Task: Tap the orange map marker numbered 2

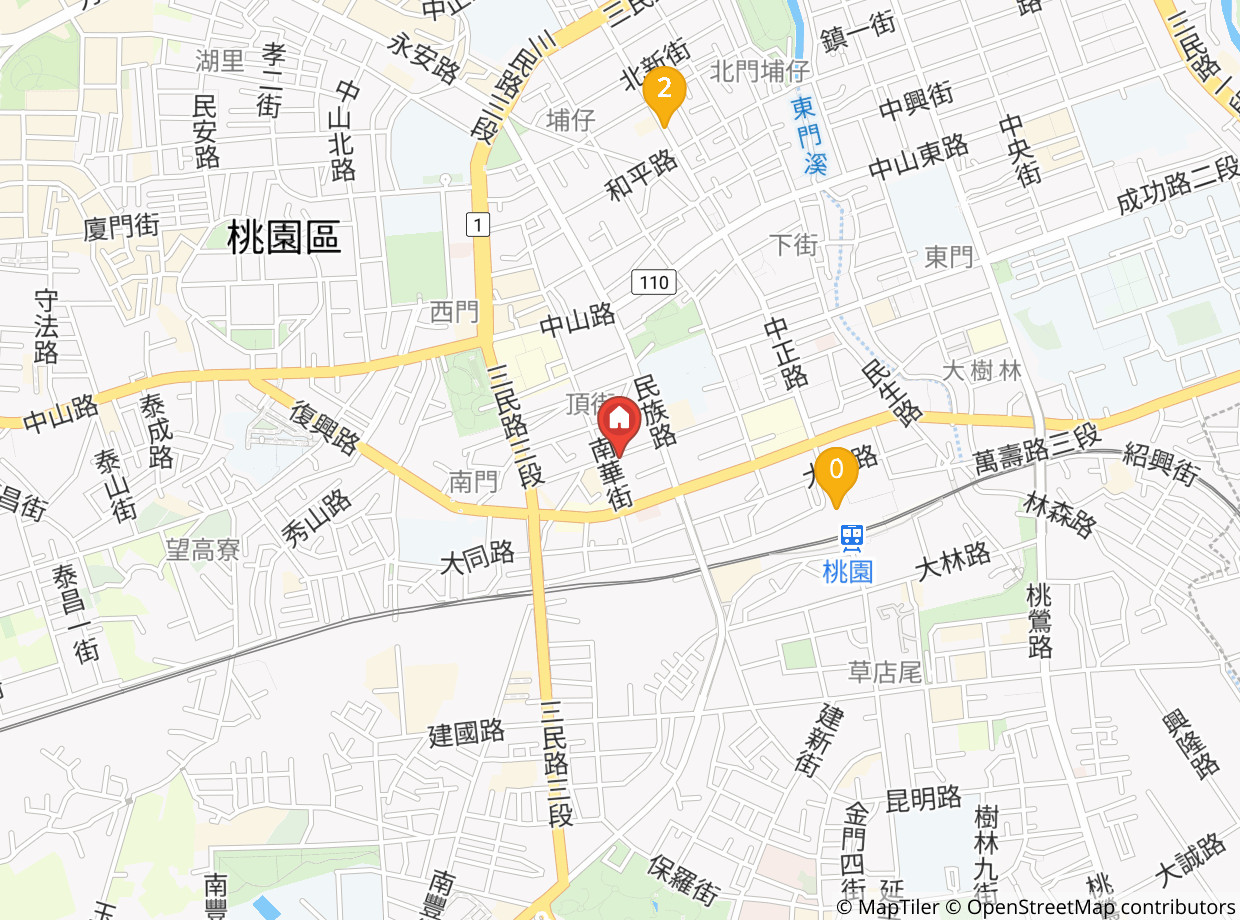Action: [x=663, y=92]
